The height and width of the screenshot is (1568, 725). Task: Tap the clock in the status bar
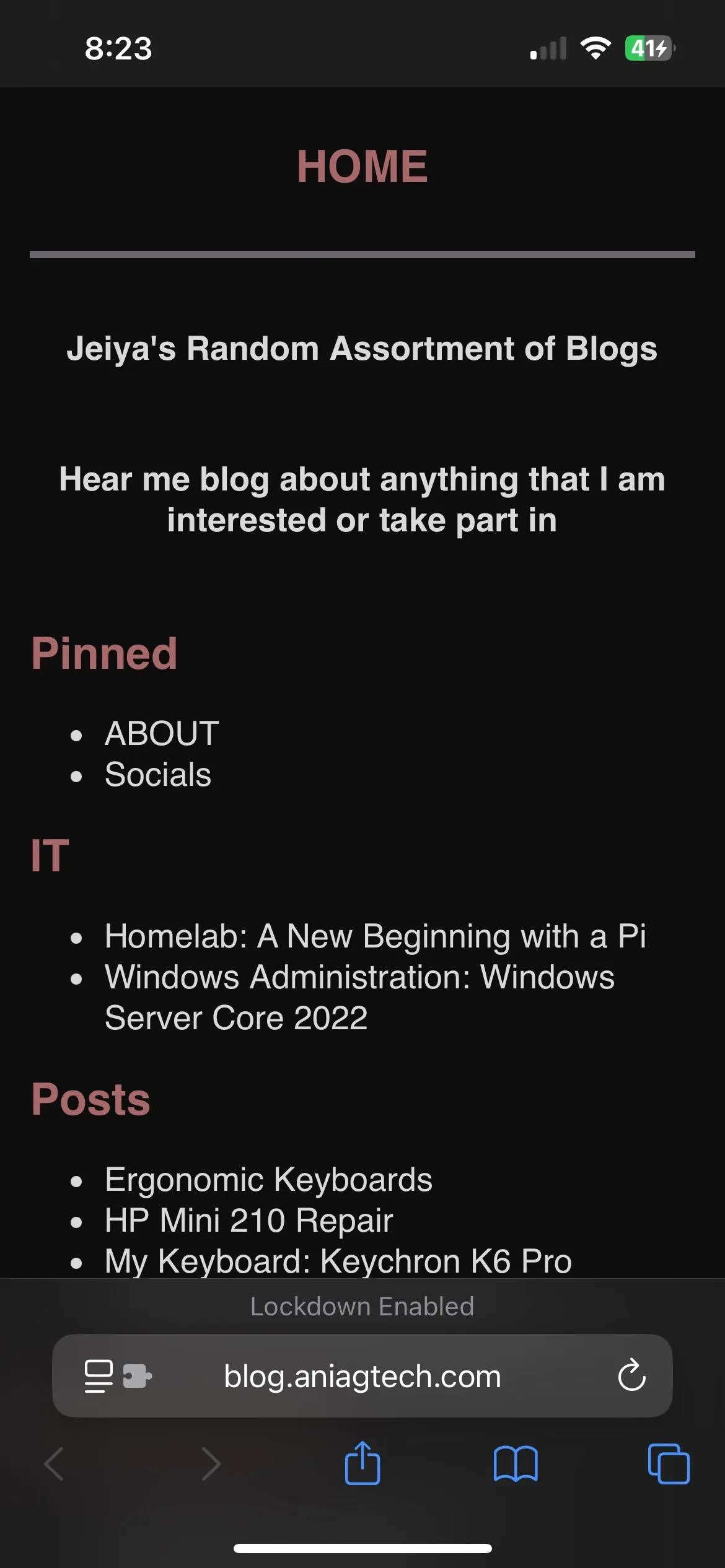tap(118, 48)
